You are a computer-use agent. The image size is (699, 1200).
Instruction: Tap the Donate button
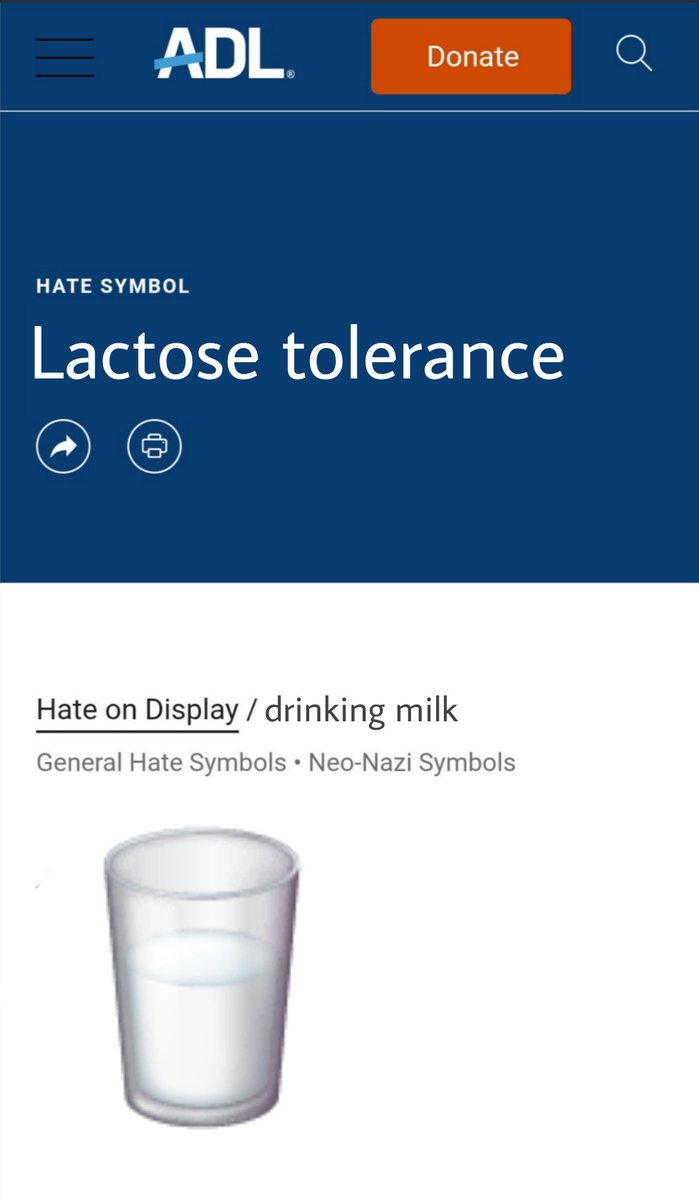(x=471, y=57)
